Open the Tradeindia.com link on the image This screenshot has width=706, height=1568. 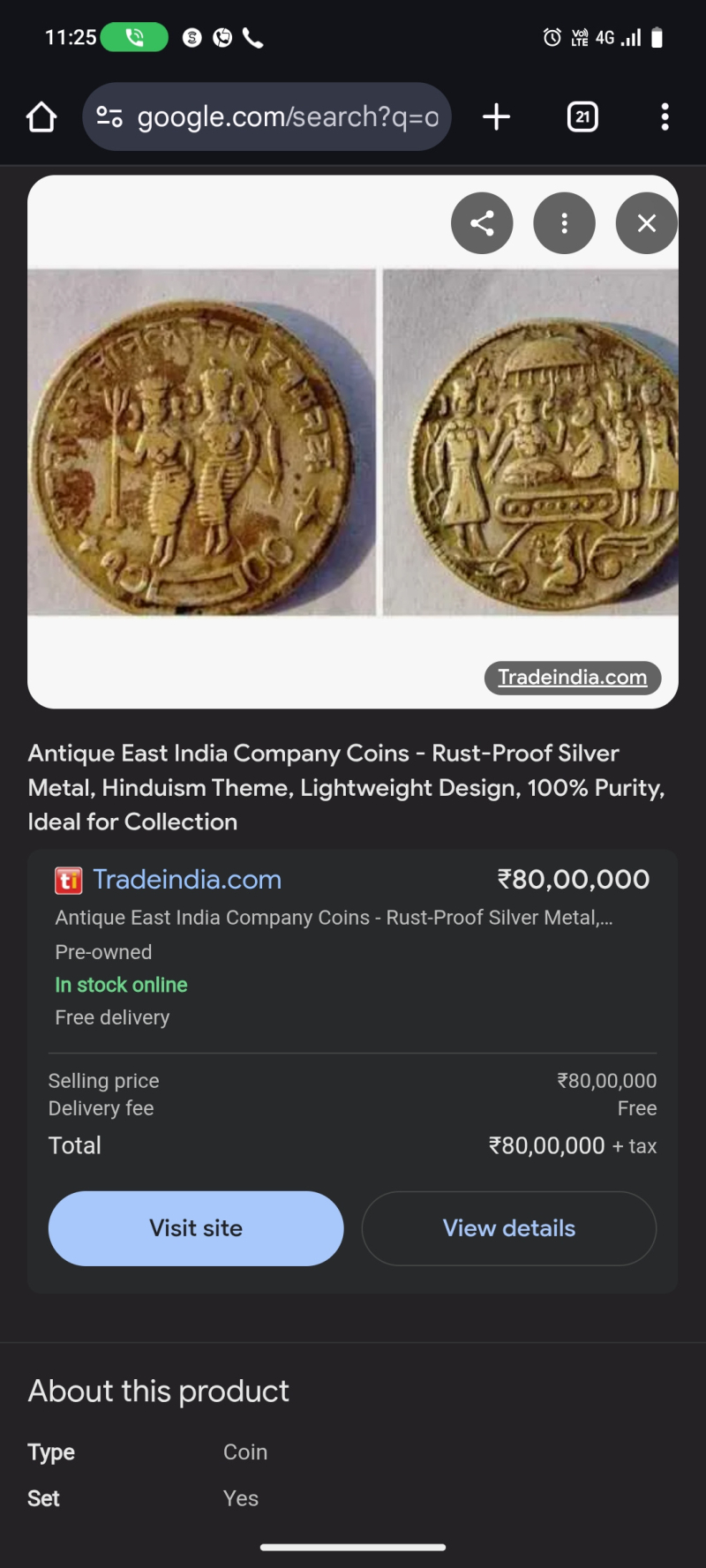coord(572,678)
